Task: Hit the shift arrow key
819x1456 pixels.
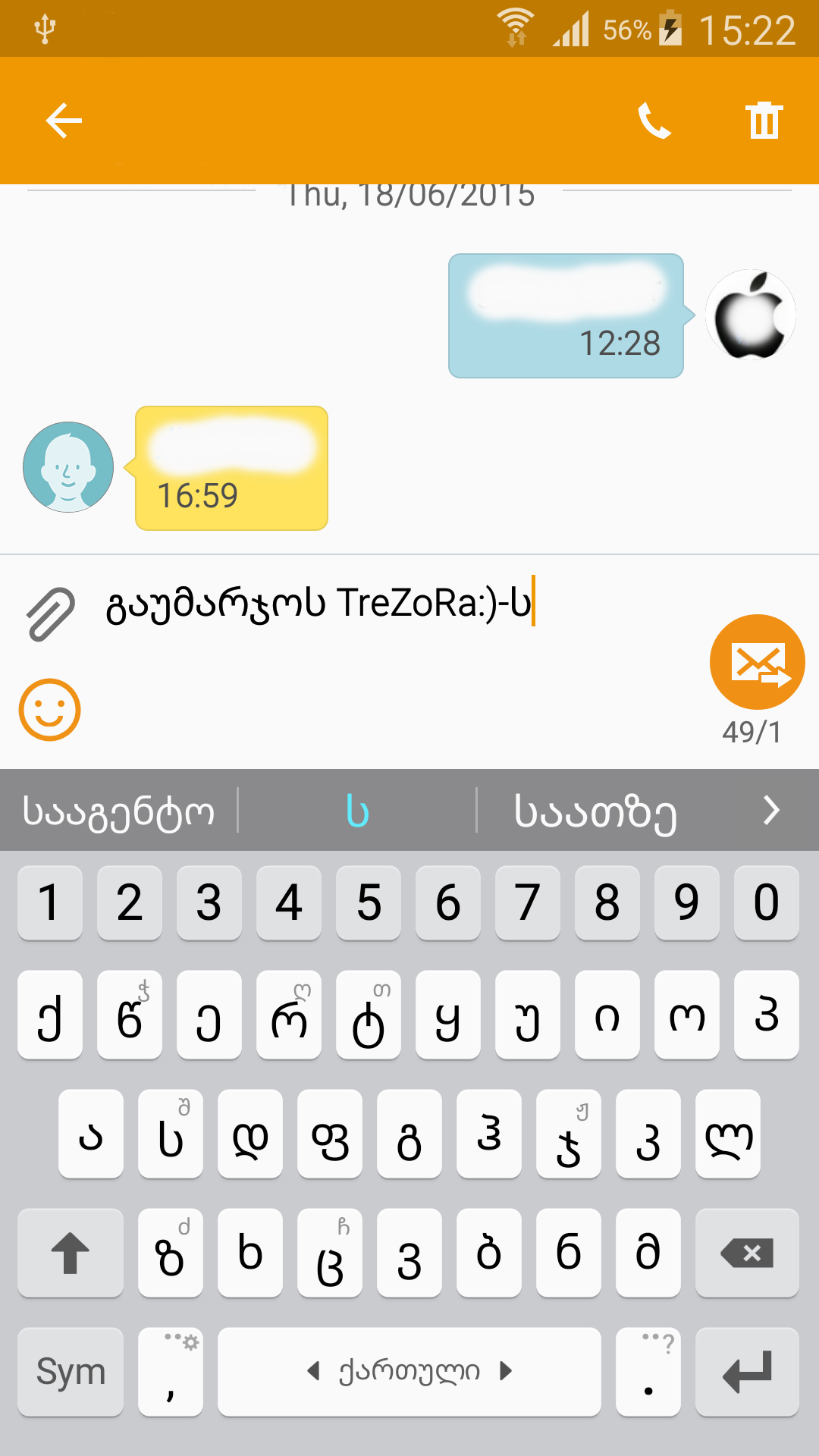Action: pyautogui.click(x=71, y=1253)
